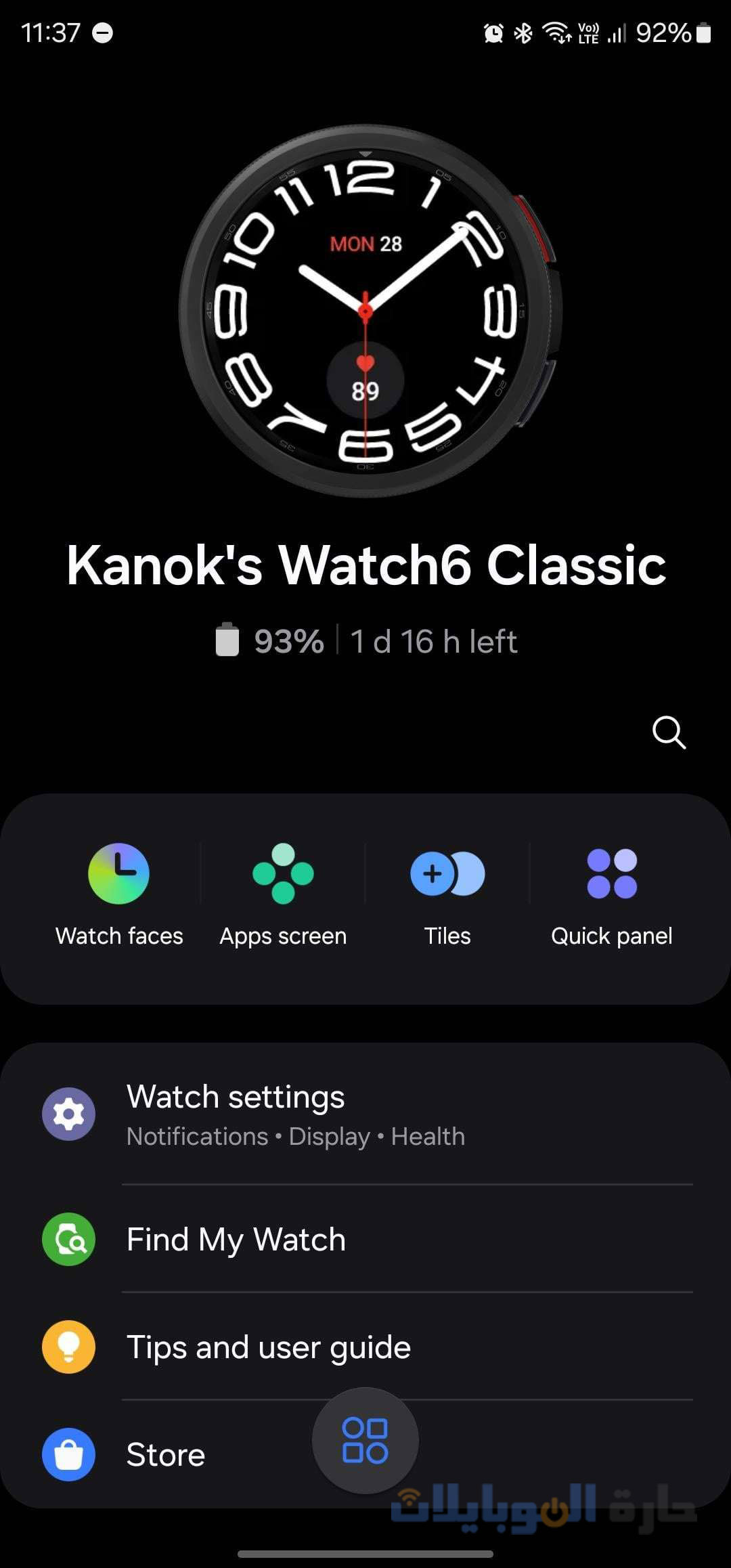Open Watch settings

click(x=365, y=1114)
